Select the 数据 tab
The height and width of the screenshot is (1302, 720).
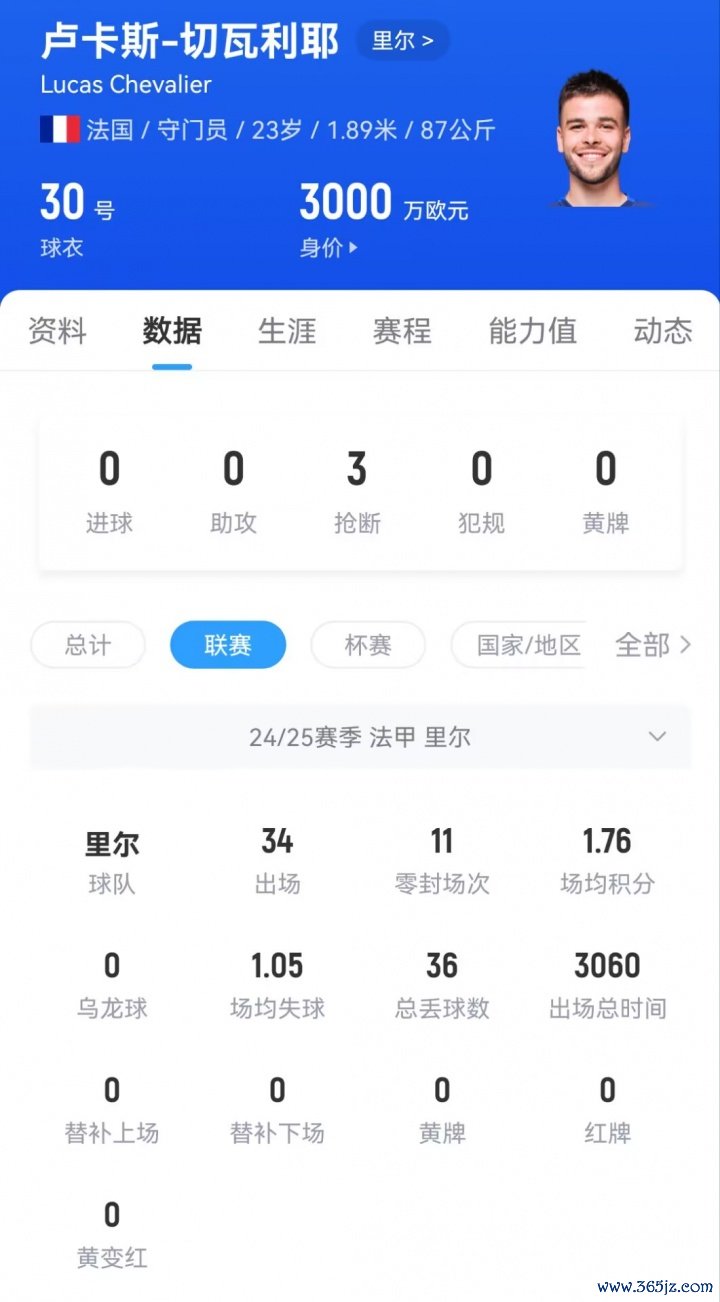(x=172, y=331)
